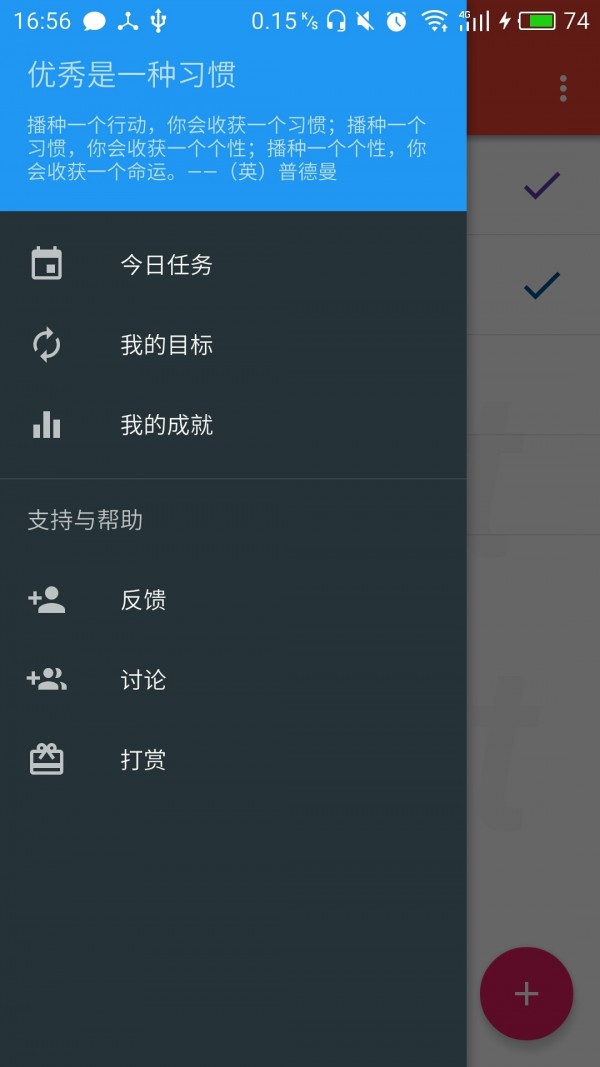This screenshot has height=1067, width=600.
Task: View 我的成就 statistics
Action: tap(166, 425)
